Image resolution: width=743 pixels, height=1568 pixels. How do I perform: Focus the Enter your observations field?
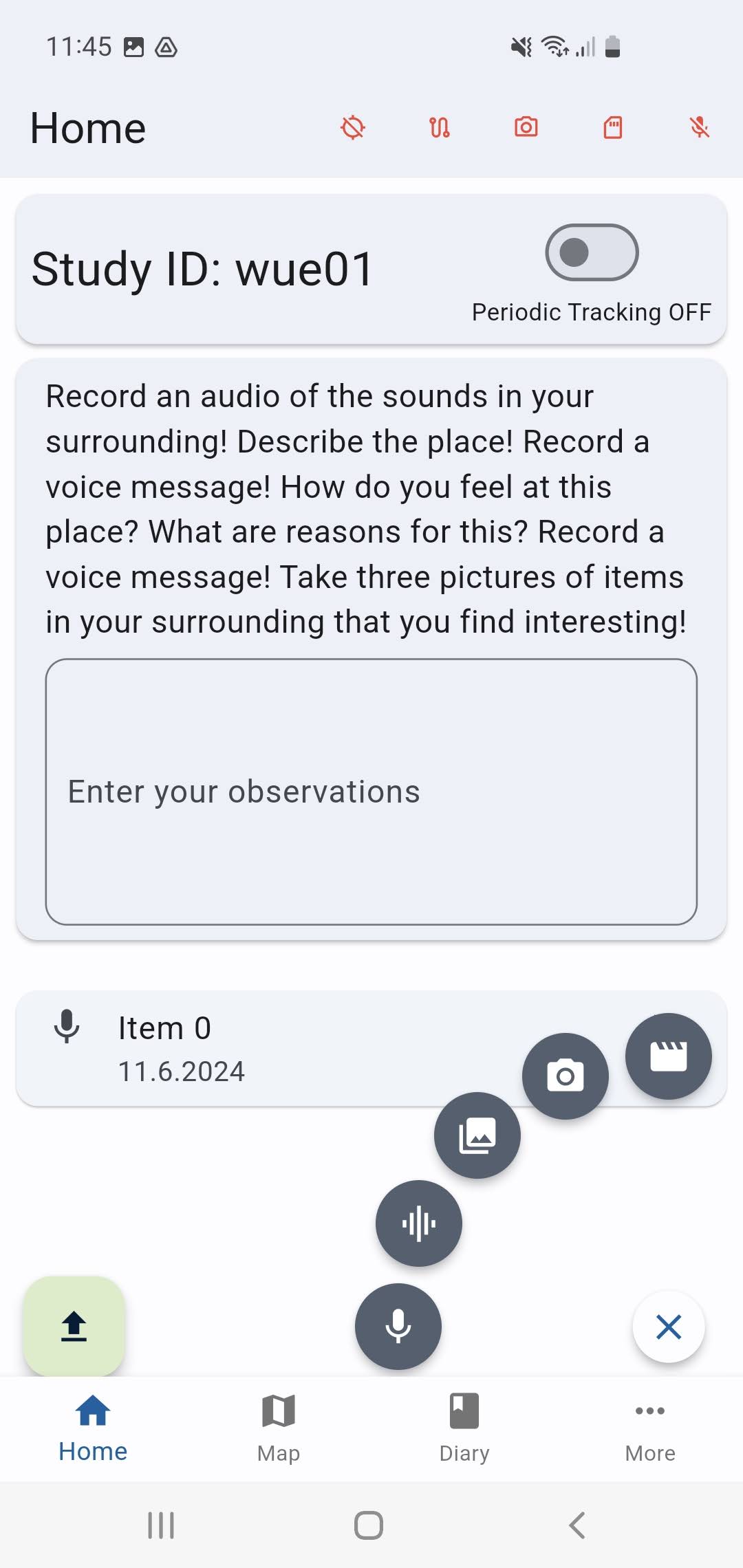click(x=371, y=792)
